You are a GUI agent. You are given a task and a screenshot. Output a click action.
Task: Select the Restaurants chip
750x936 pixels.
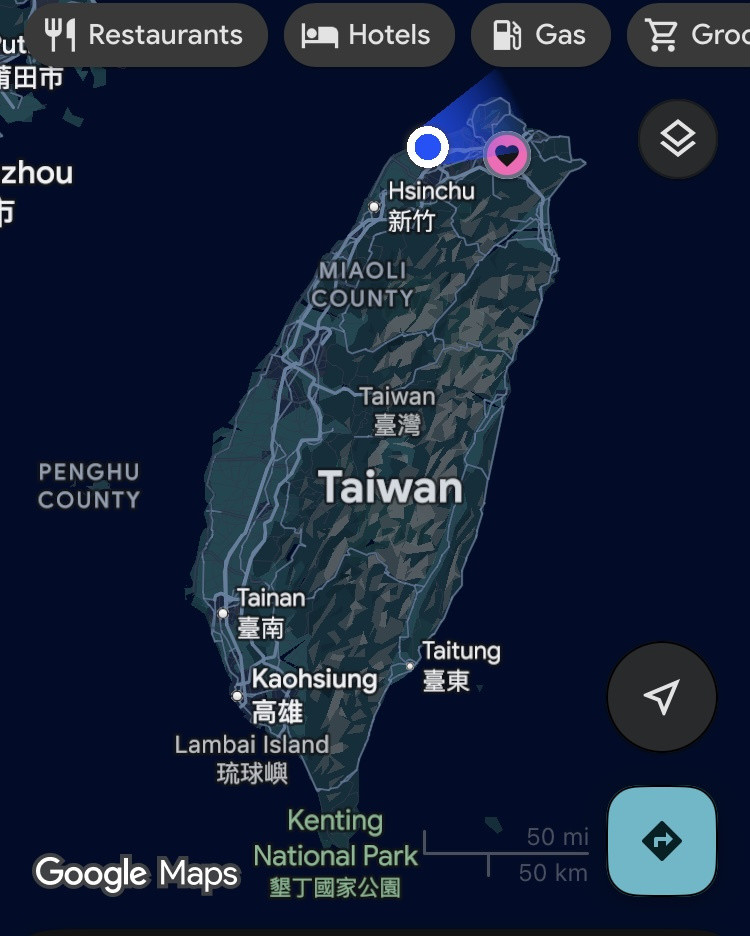[x=146, y=35]
